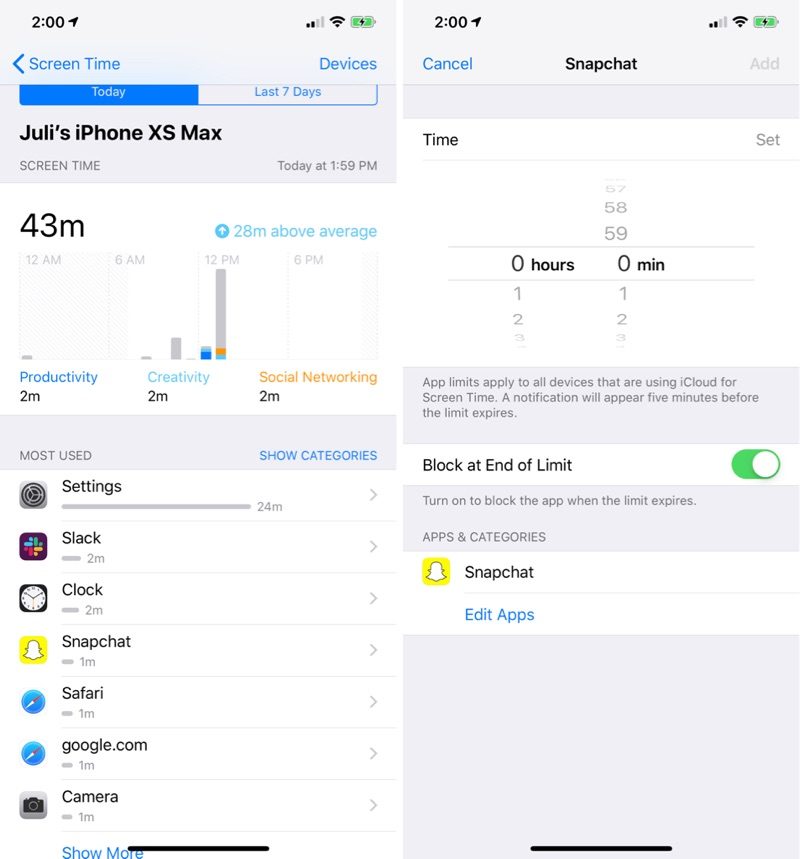
Task: Tap Show More under the app list
Action: pyautogui.click(x=102, y=852)
